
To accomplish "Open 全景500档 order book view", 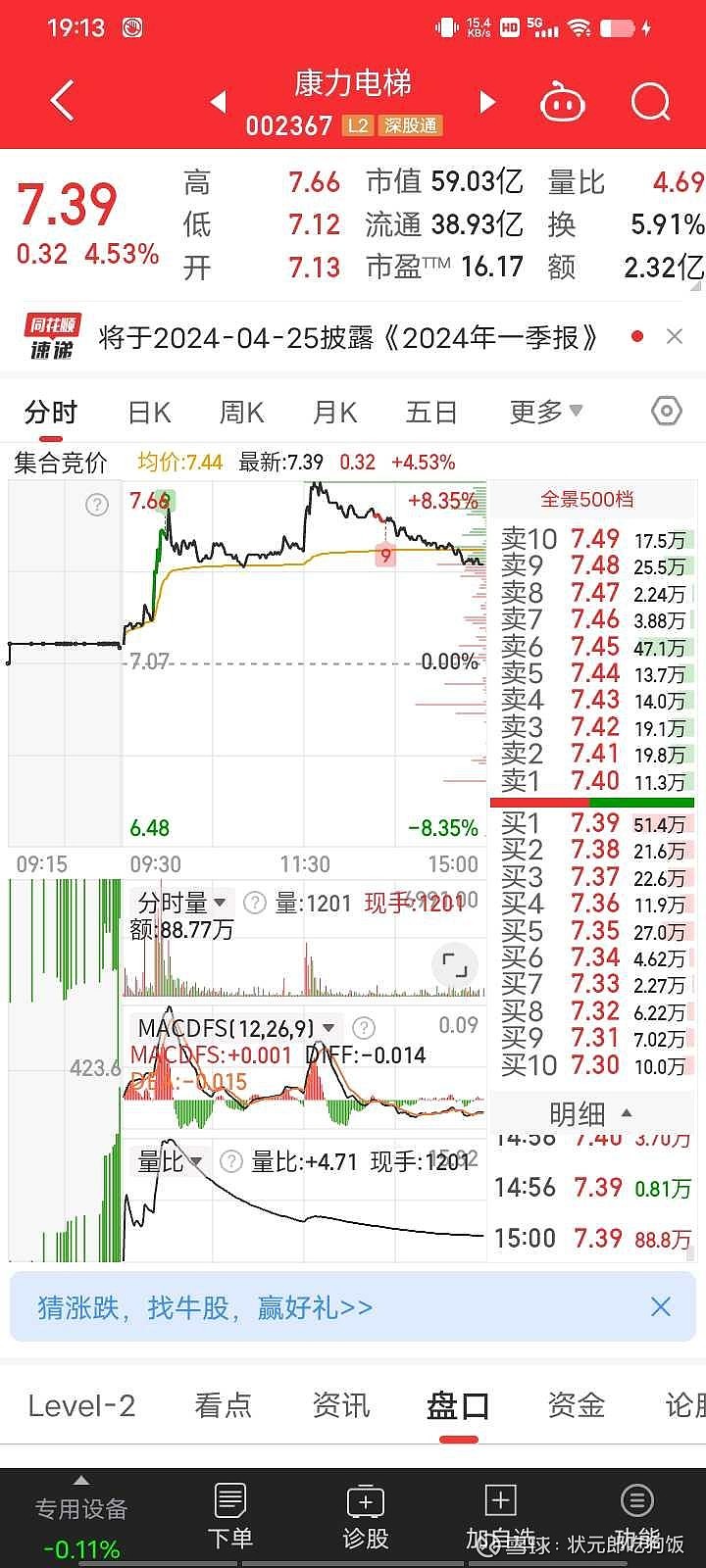I will [587, 499].
